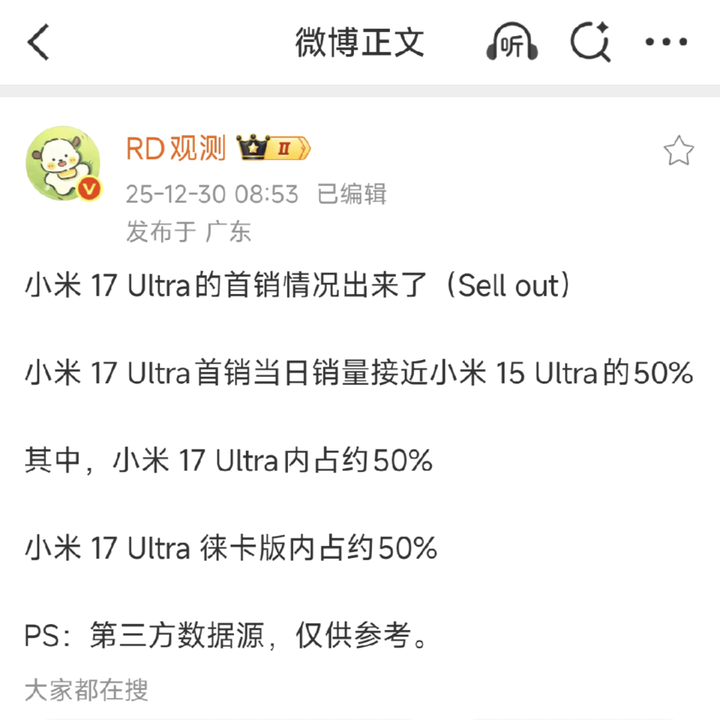Go back from the Weibo post
720x720 pixels.
tap(39, 43)
